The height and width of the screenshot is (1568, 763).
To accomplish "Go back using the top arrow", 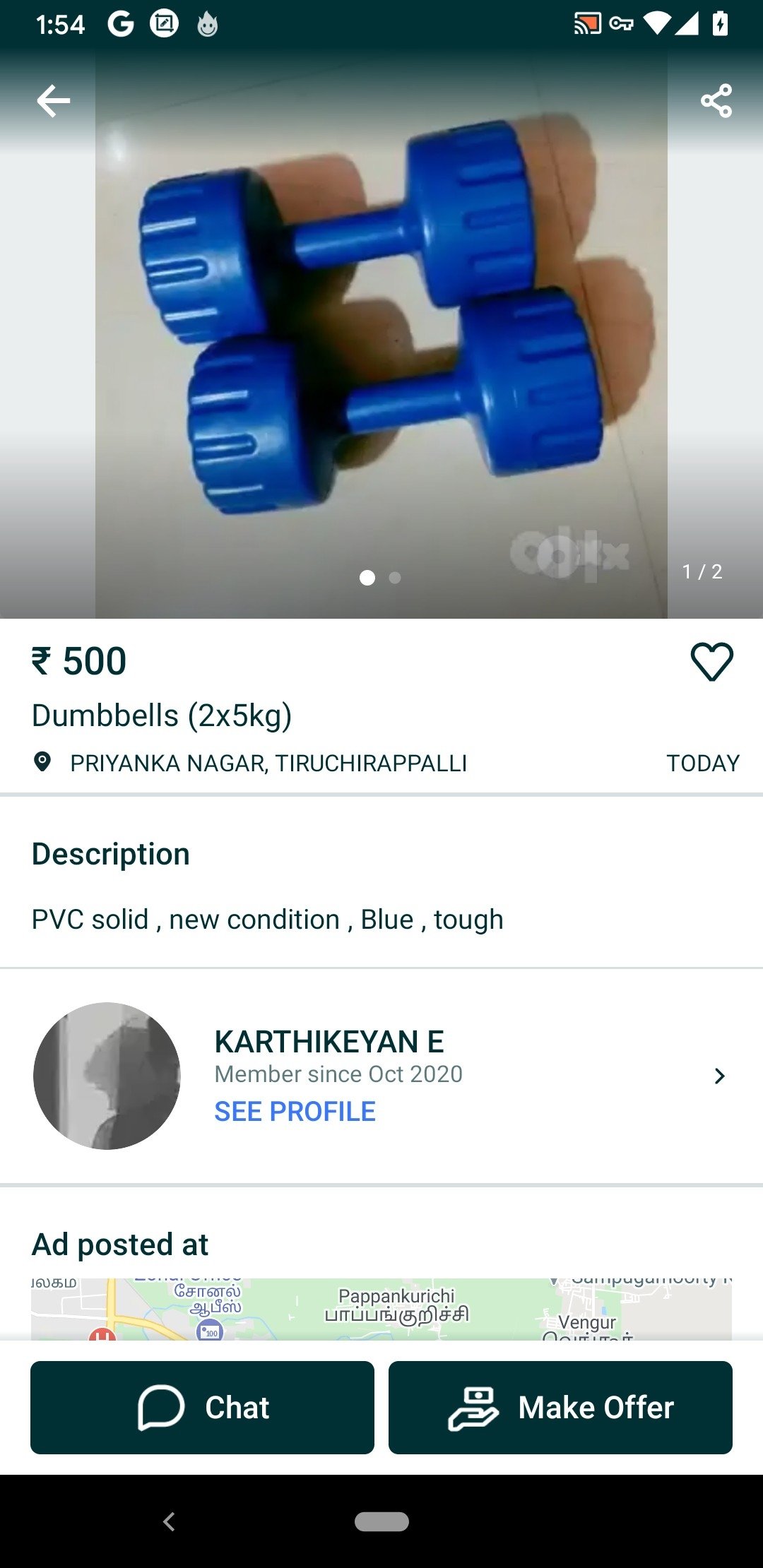I will pos(54,101).
